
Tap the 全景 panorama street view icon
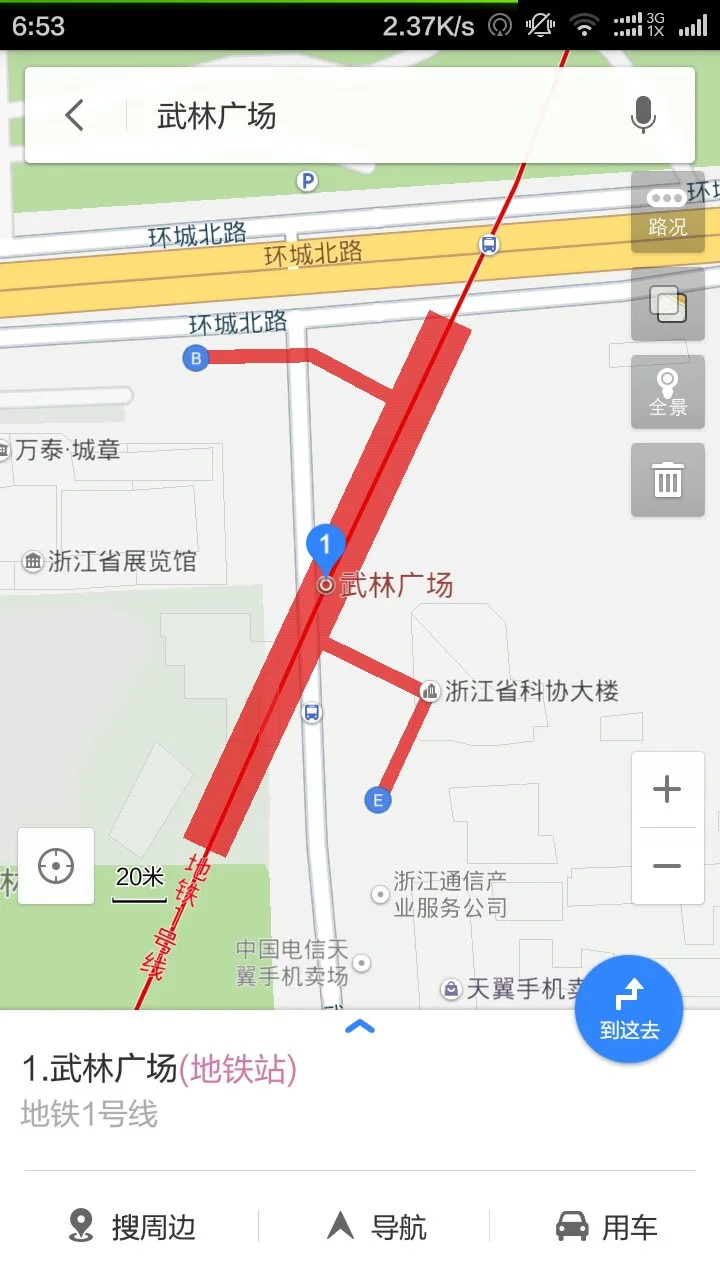tap(667, 390)
